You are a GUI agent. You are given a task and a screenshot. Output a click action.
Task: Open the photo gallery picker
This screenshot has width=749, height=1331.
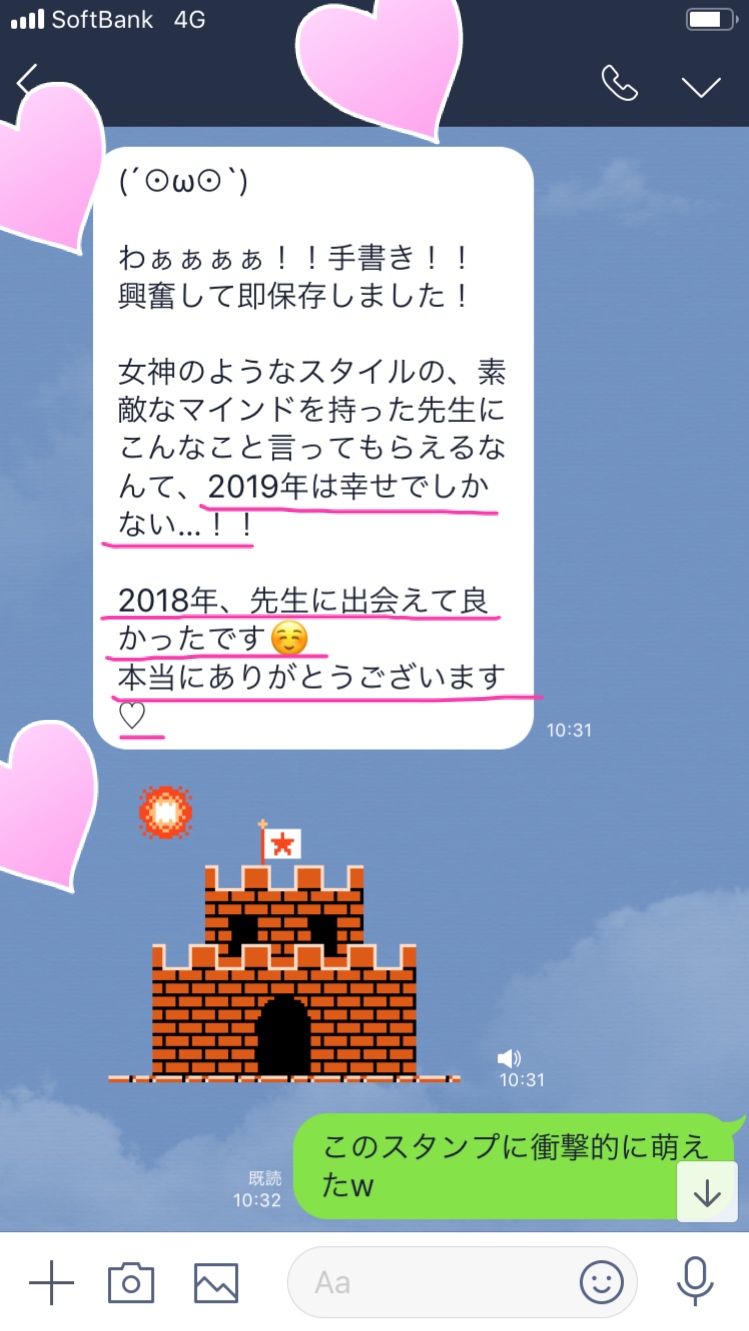216,1282
